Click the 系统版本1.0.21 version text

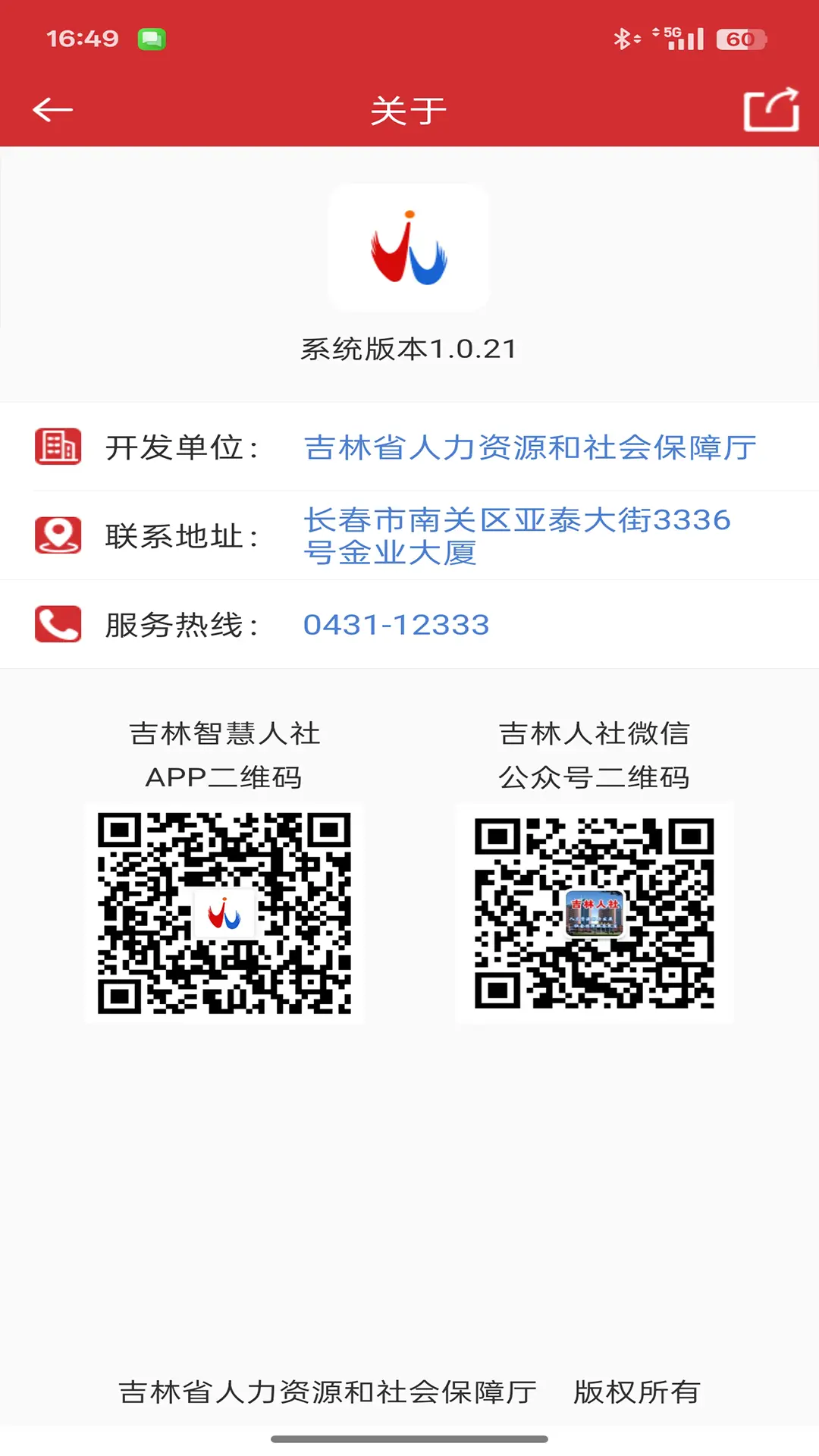click(x=408, y=347)
